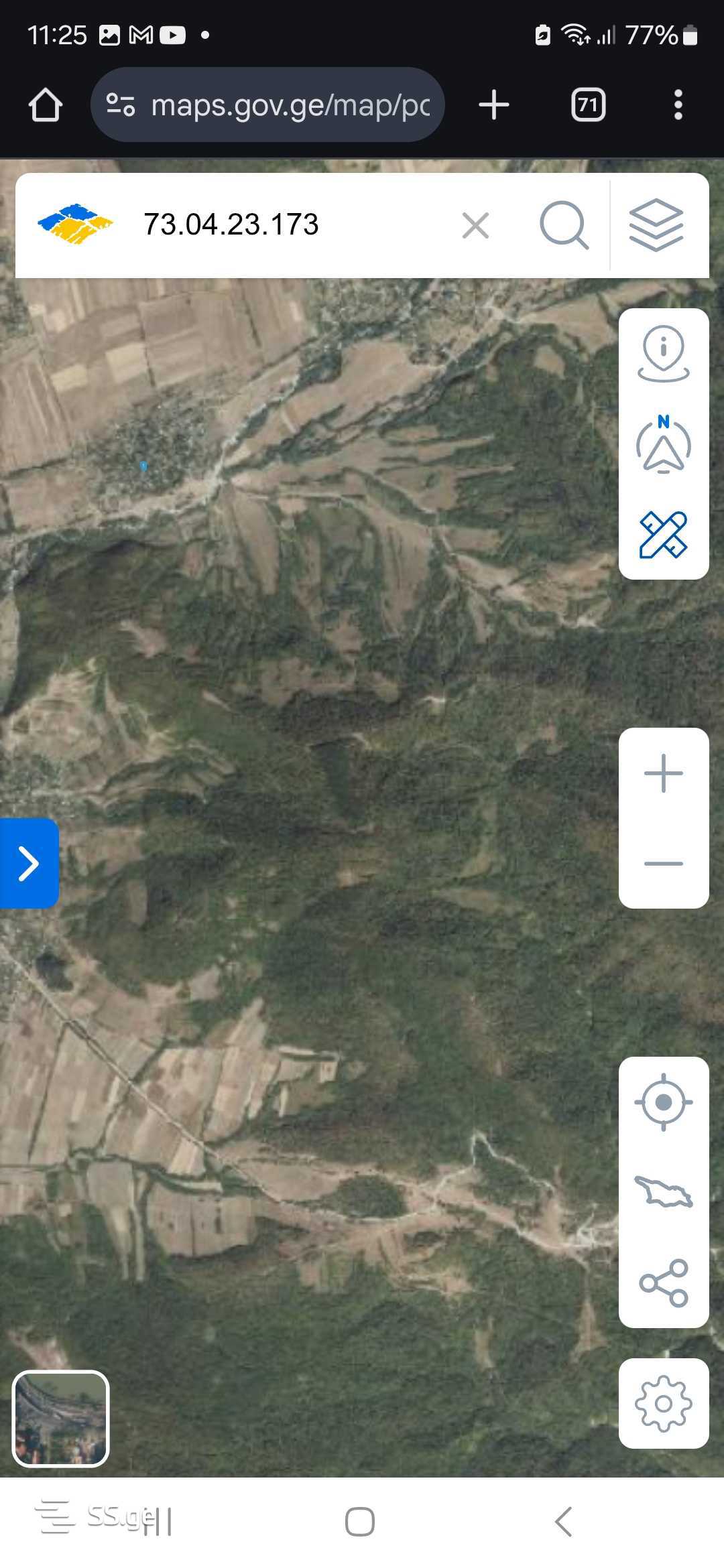This screenshot has height=1568, width=724.
Task: Go back with system navigation
Action: 563,1522
